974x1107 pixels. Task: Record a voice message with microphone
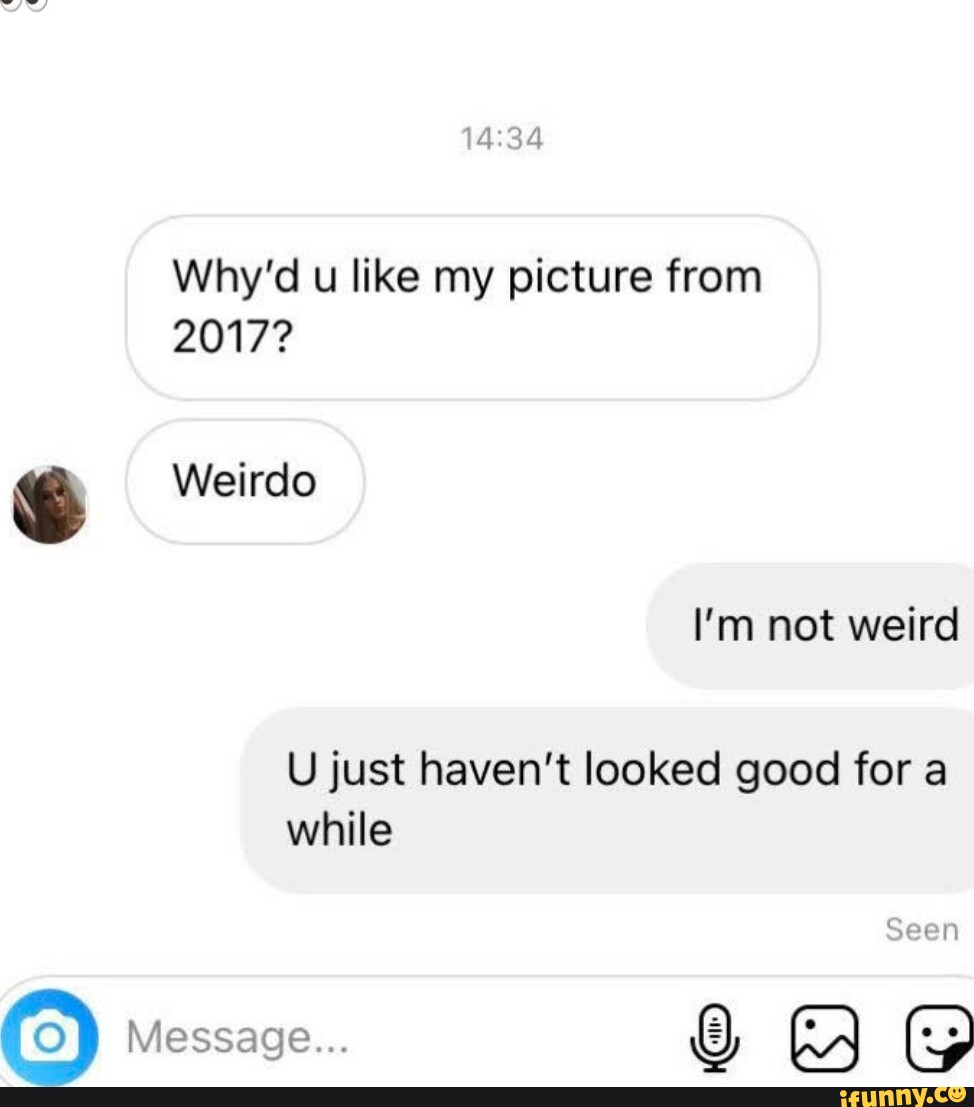[715, 1037]
